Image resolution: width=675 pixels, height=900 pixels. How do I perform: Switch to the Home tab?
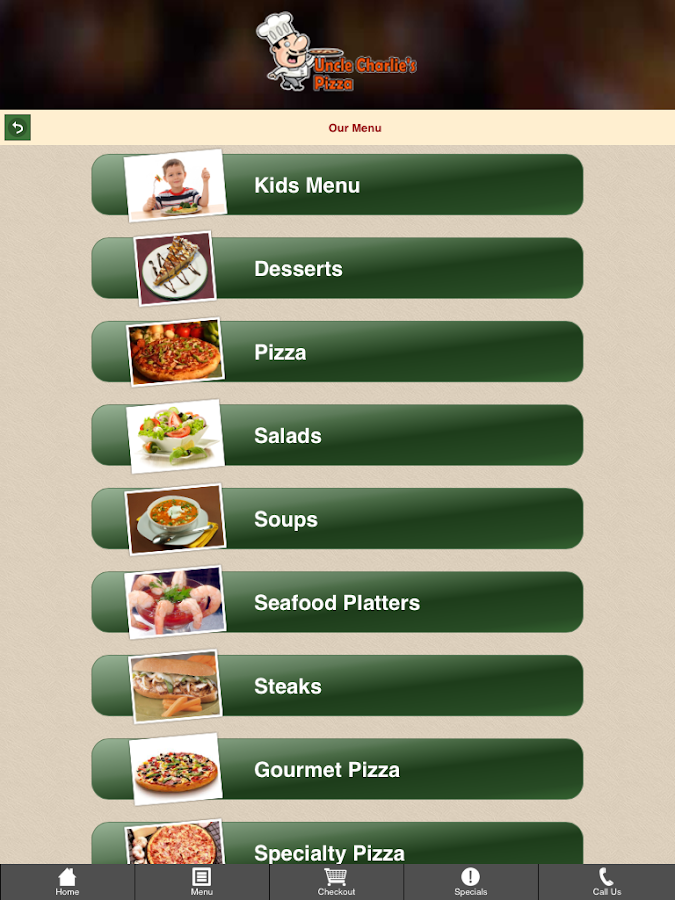(x=67, y=882)
